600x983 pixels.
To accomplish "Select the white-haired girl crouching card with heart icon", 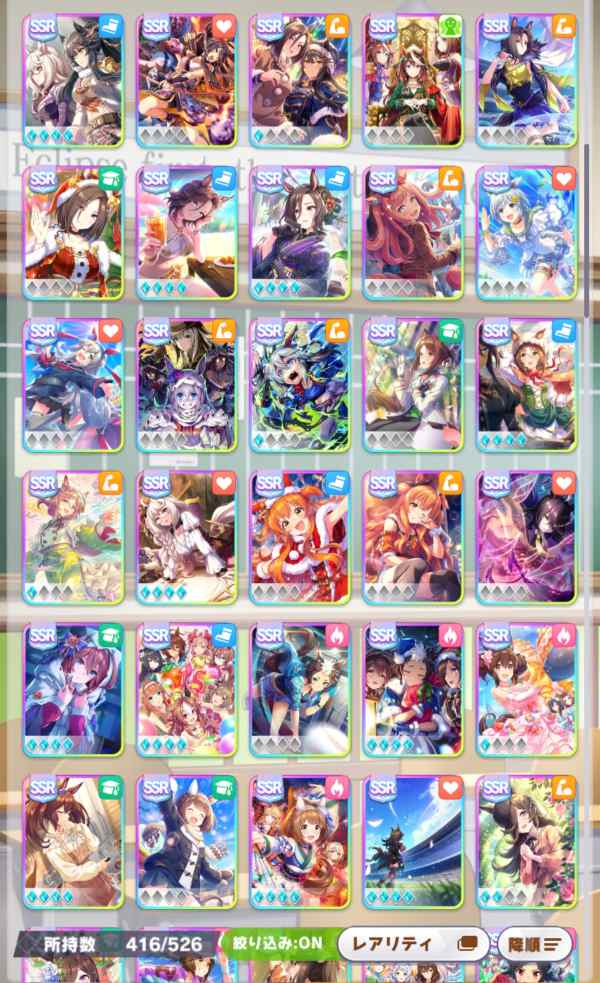I will [x=187, y=537].
